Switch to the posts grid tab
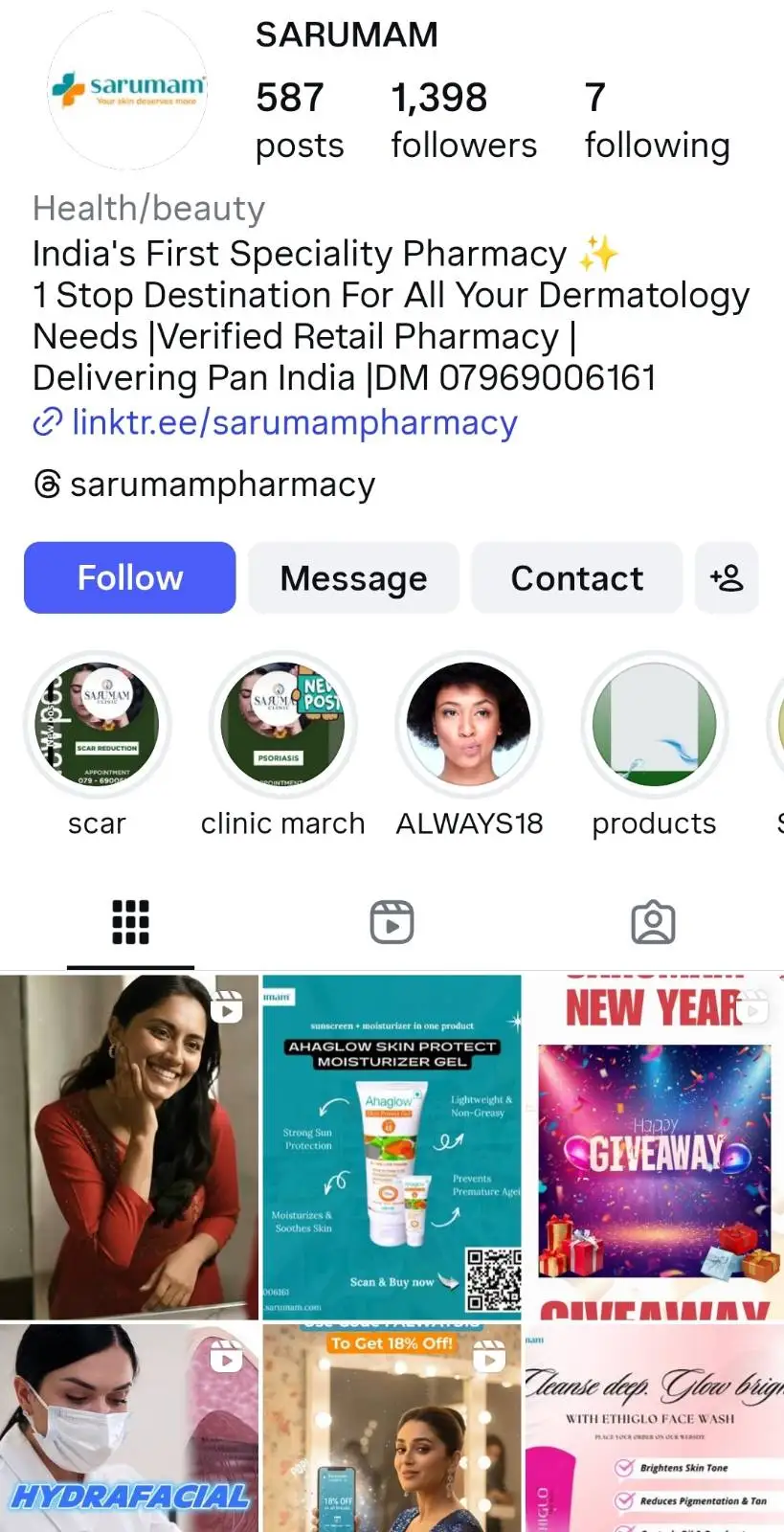Viewport: 784px width, 1532px height. [x=130, y=922]
